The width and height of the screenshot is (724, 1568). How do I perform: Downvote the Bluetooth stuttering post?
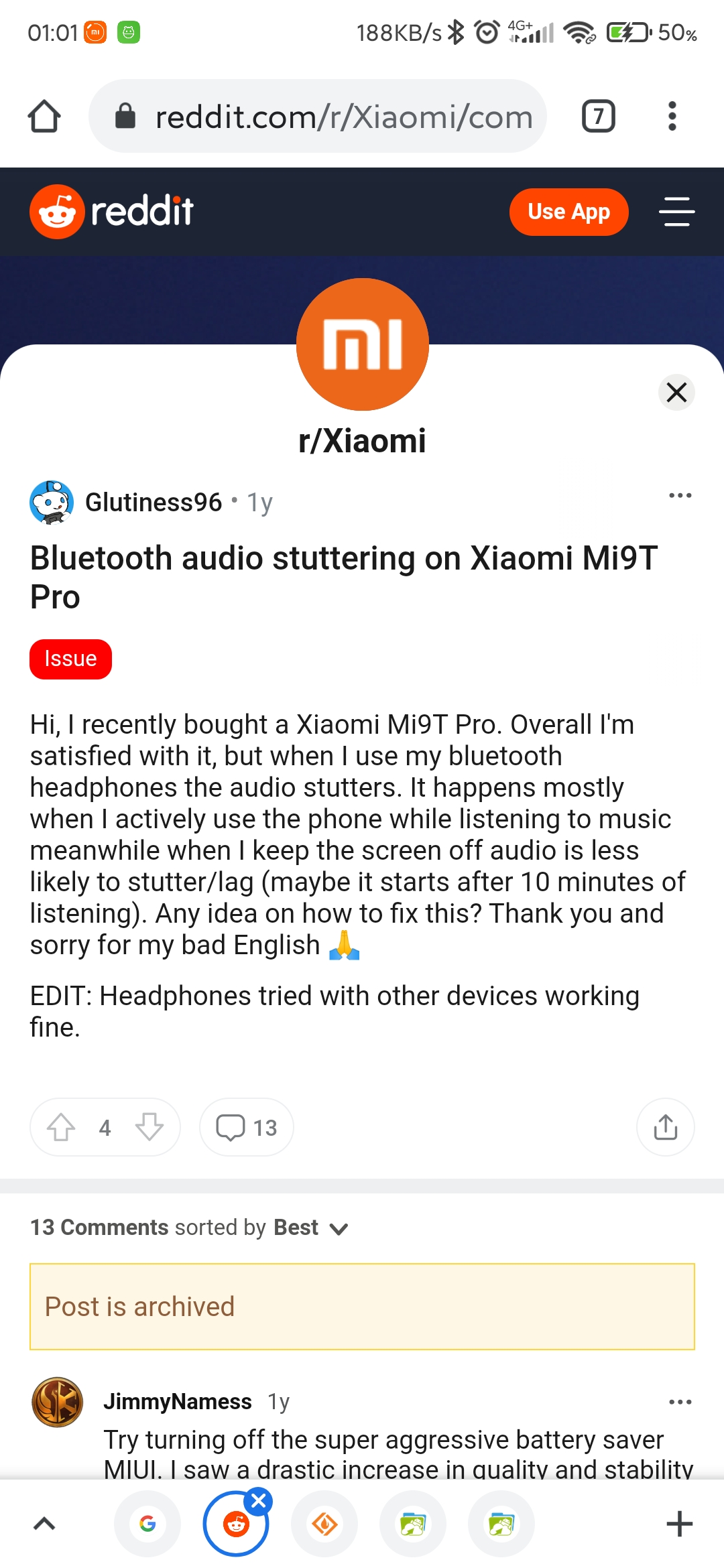(149, 1127)
